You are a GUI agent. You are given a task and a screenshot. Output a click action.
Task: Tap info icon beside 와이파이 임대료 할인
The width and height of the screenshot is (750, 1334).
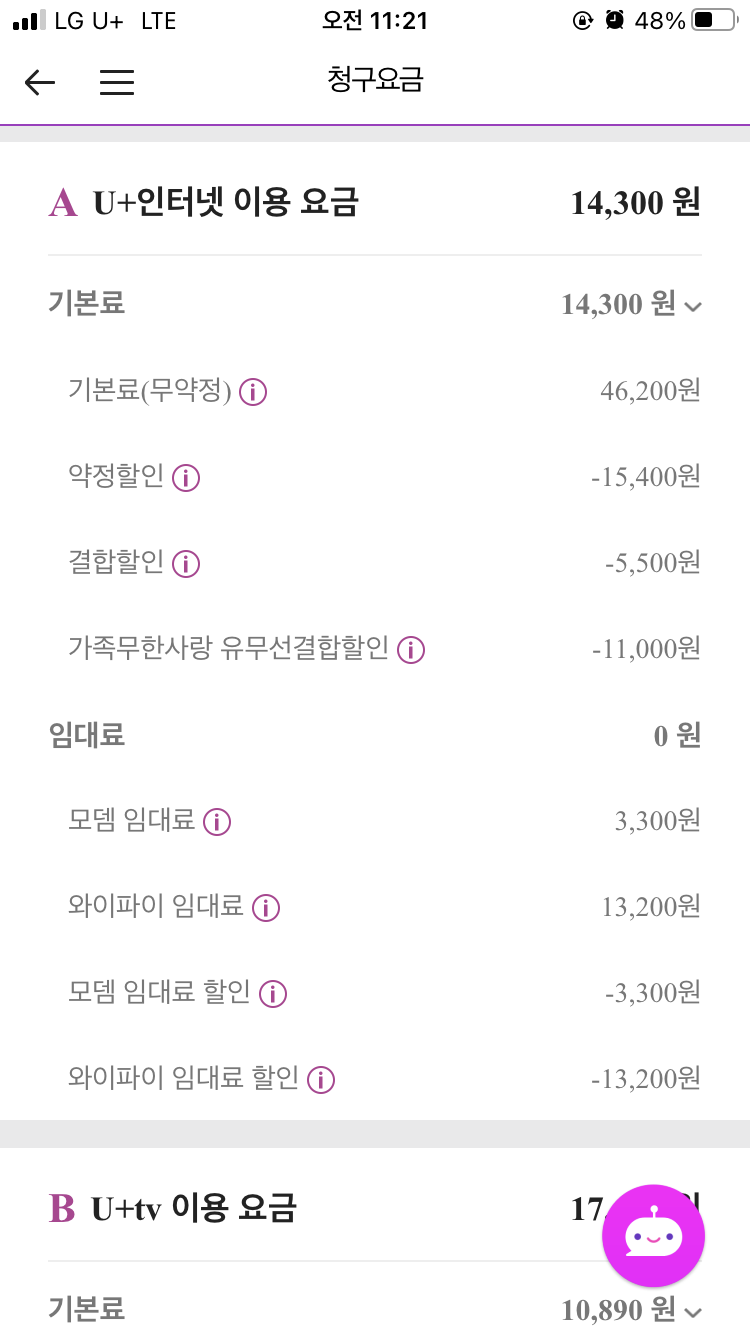[321, 1080]
